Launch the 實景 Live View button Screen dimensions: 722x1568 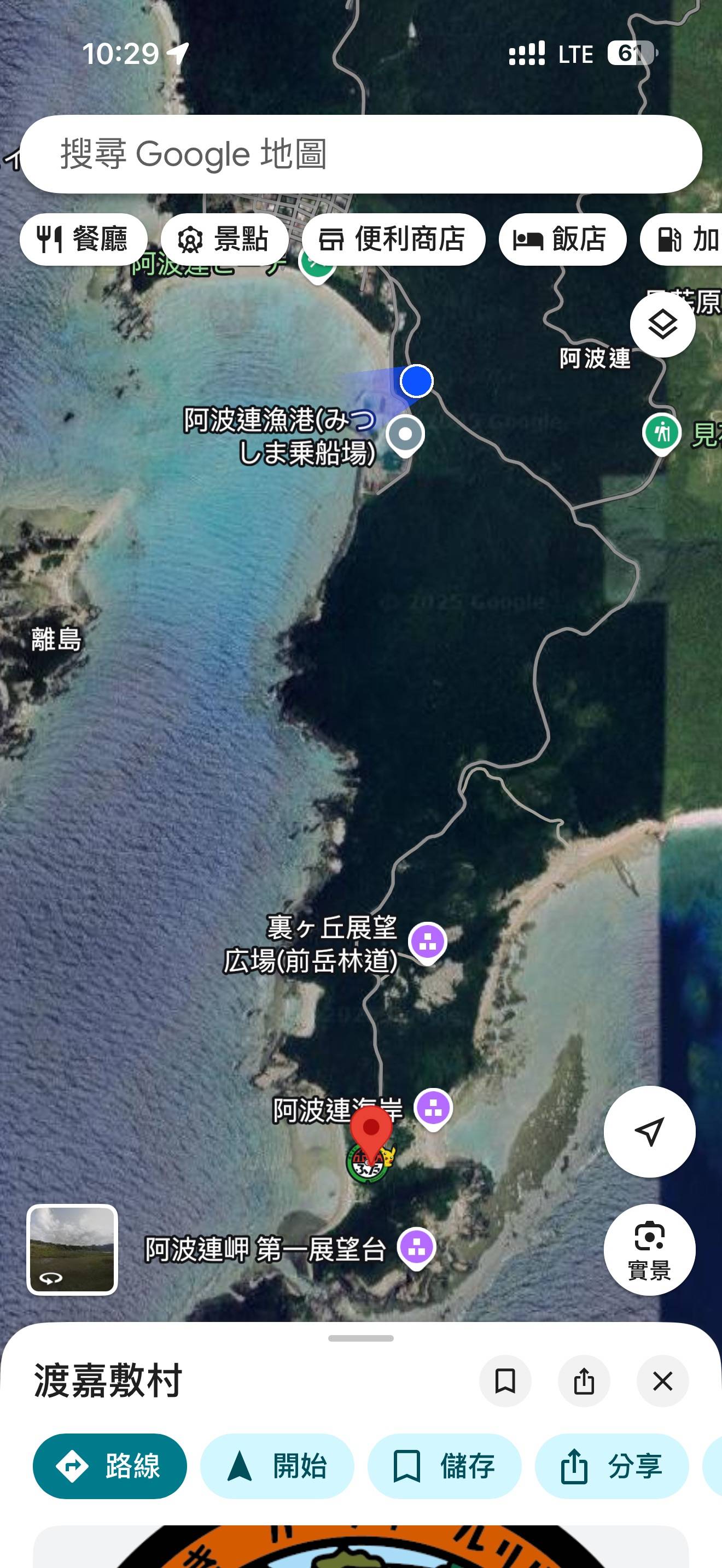click(x=649, y=1250)
